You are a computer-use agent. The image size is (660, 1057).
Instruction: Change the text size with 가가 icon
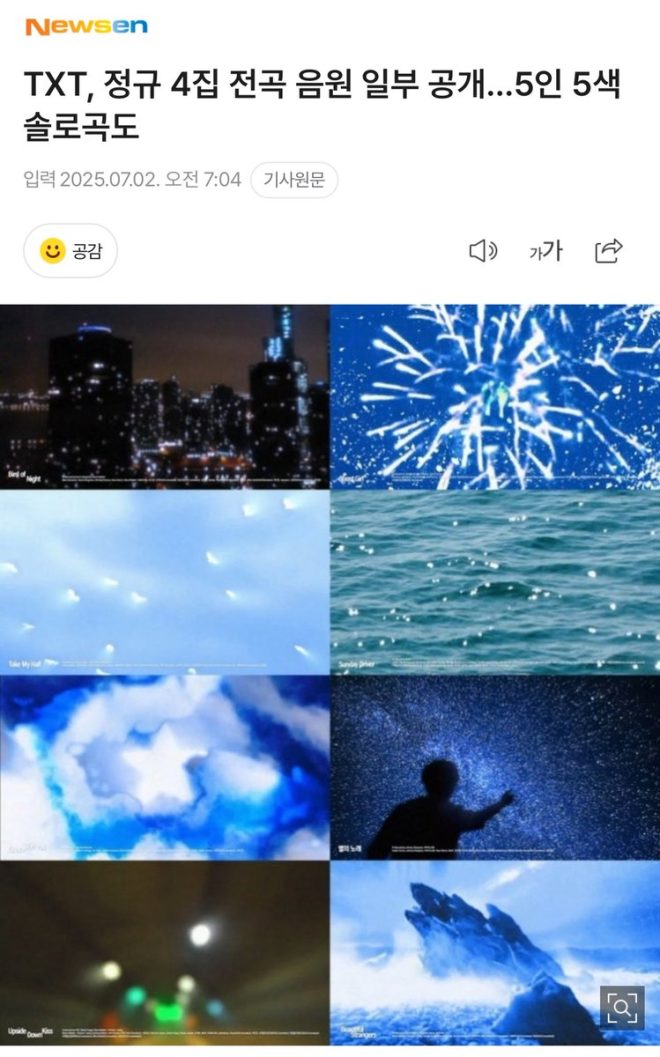point(546,251)
